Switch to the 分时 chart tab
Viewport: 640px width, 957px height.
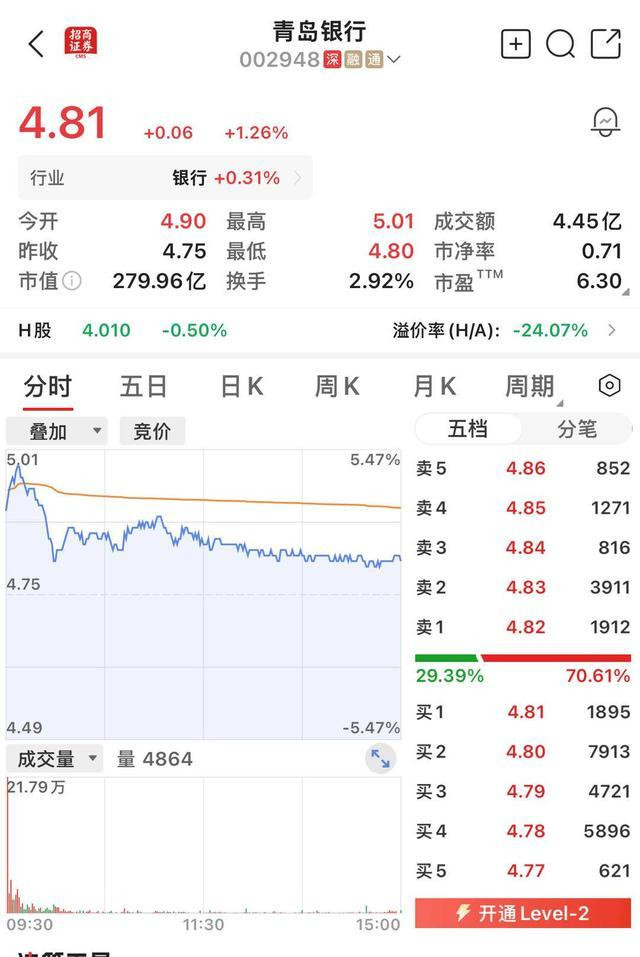tap(48, 387)
